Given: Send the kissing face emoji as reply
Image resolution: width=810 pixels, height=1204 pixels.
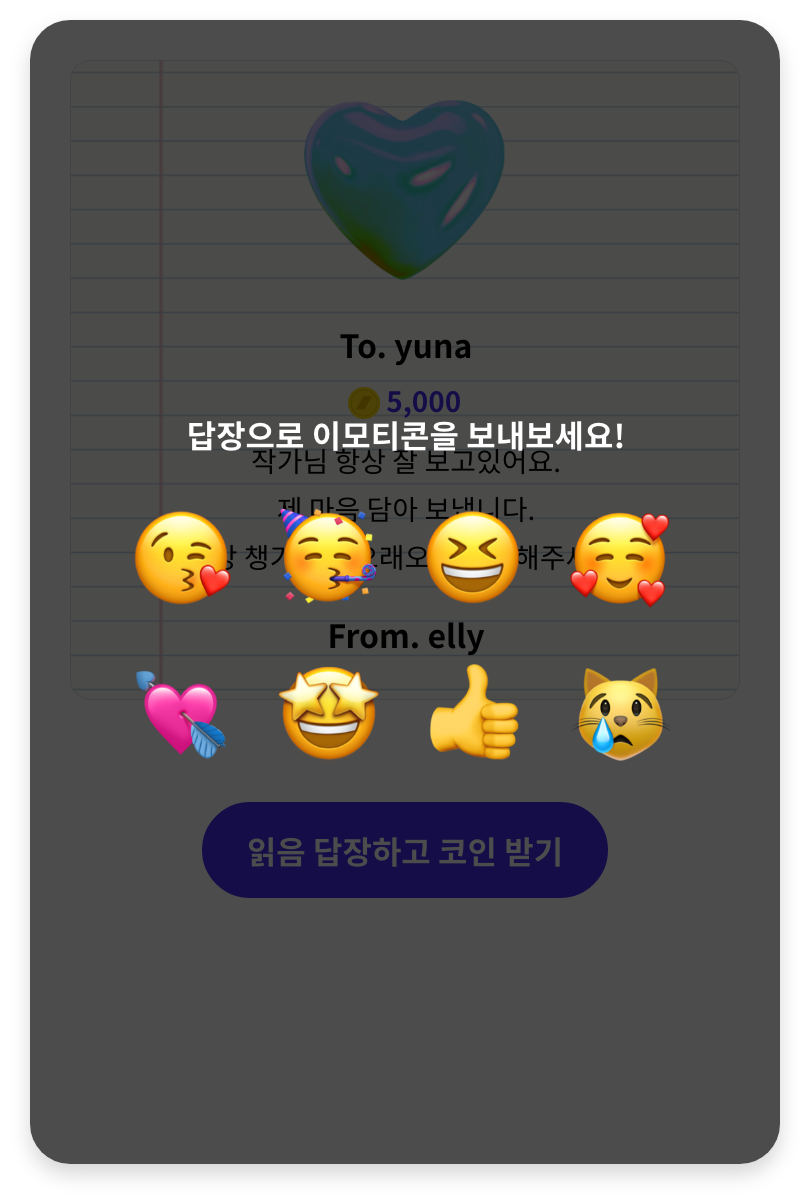Looking at the screenshot, I should coord(181,558).
